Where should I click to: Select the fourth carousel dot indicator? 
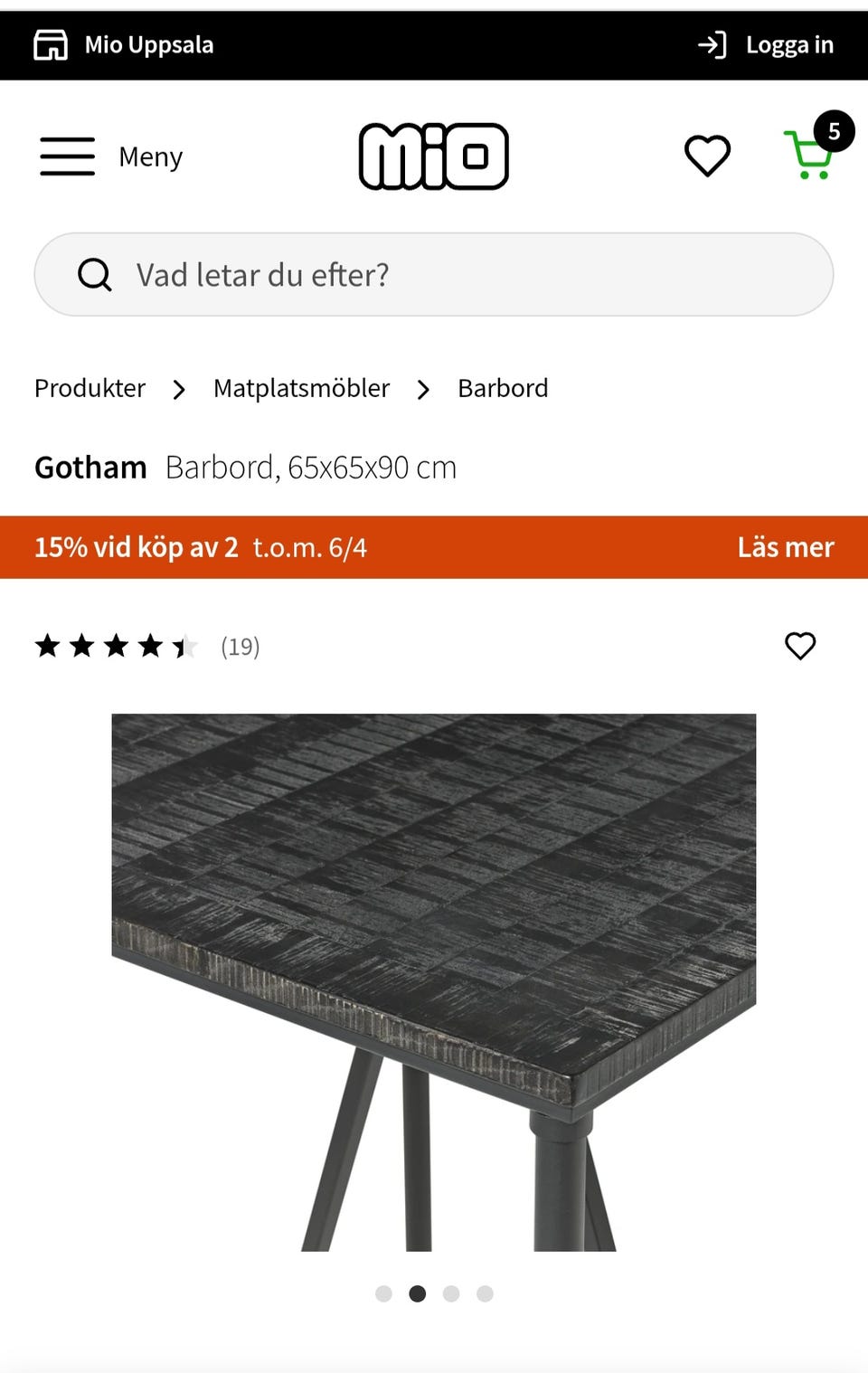coord(486,1293)
